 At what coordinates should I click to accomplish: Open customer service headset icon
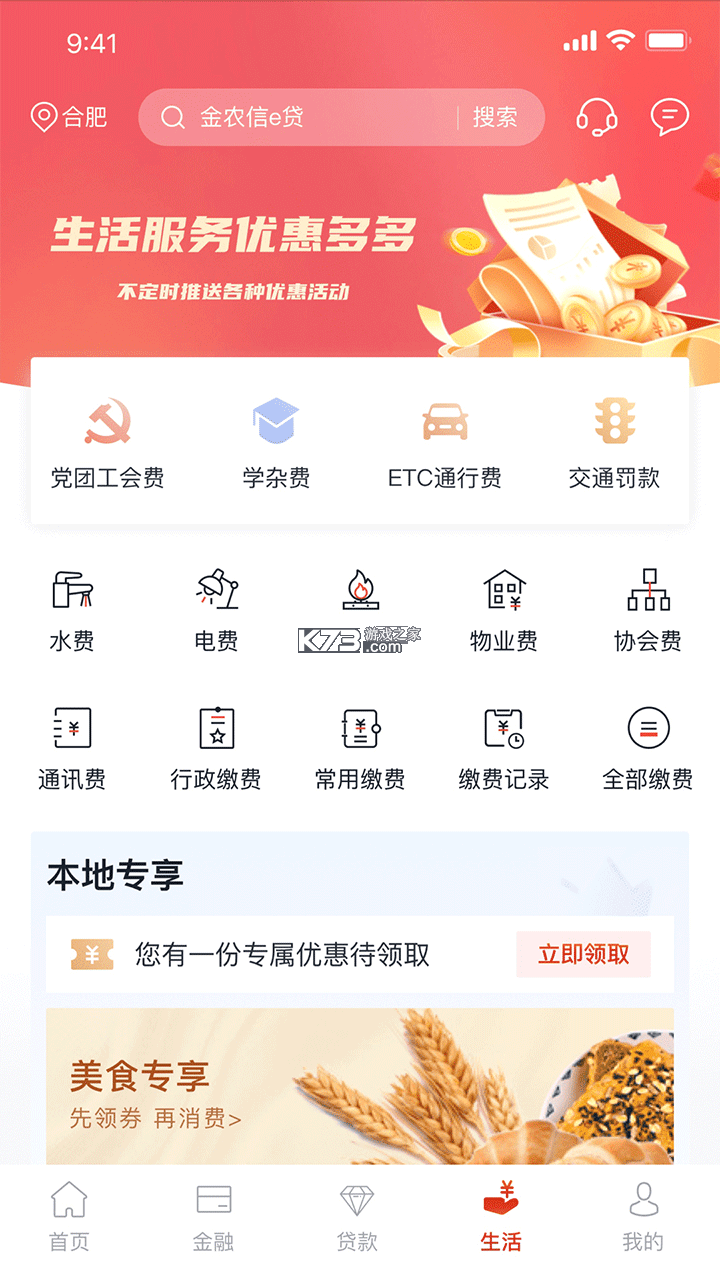594,117
